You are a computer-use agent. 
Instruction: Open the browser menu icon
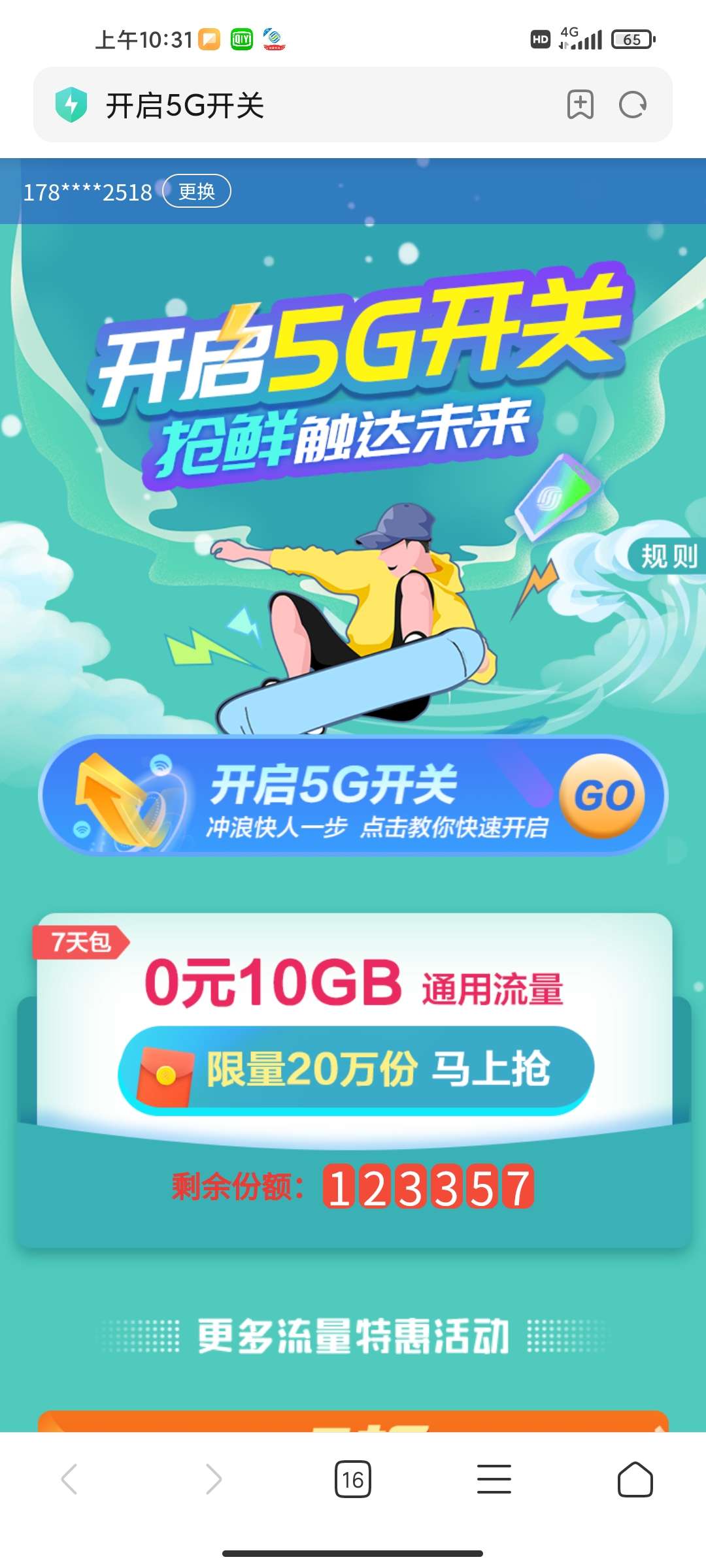click(494, 1479)
